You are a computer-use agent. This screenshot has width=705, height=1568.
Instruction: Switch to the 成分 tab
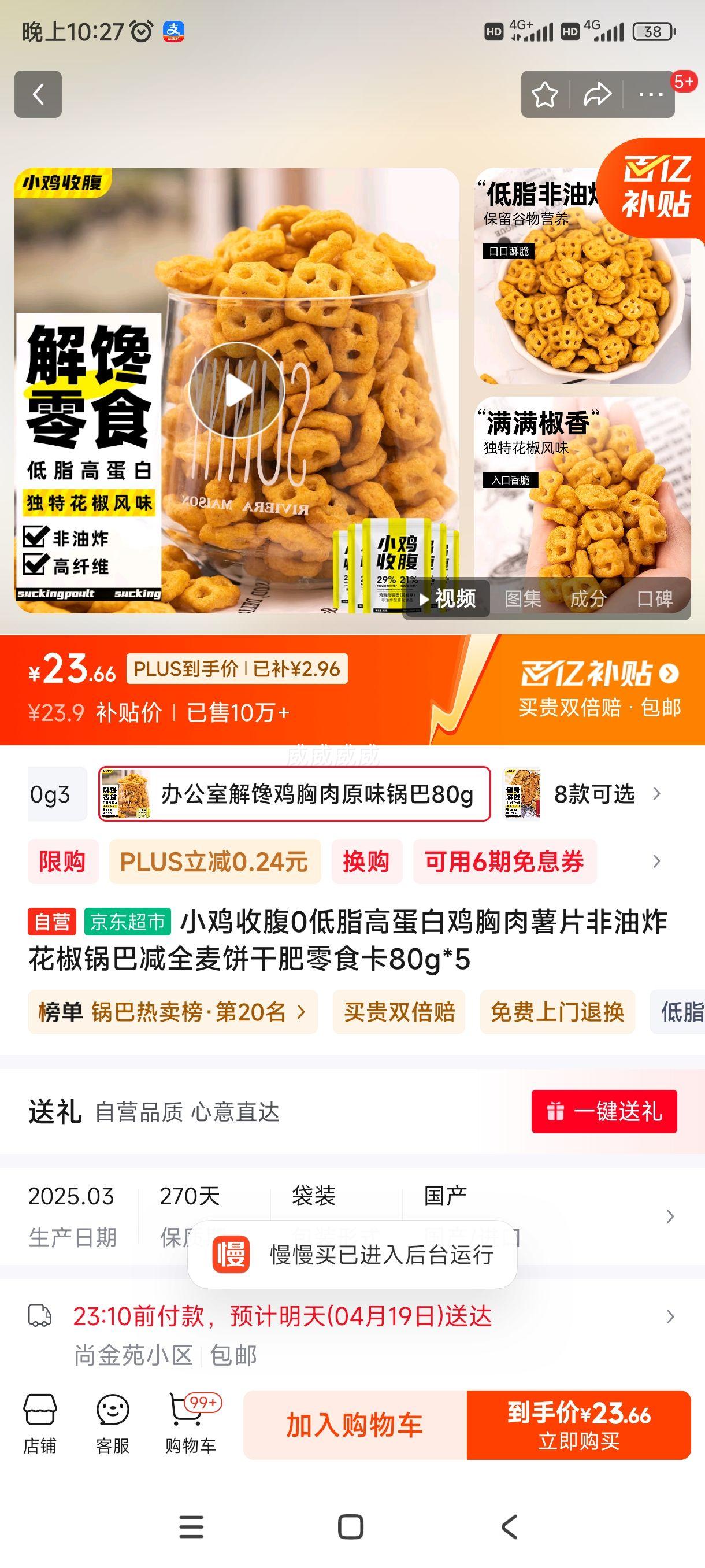(588, 600)
